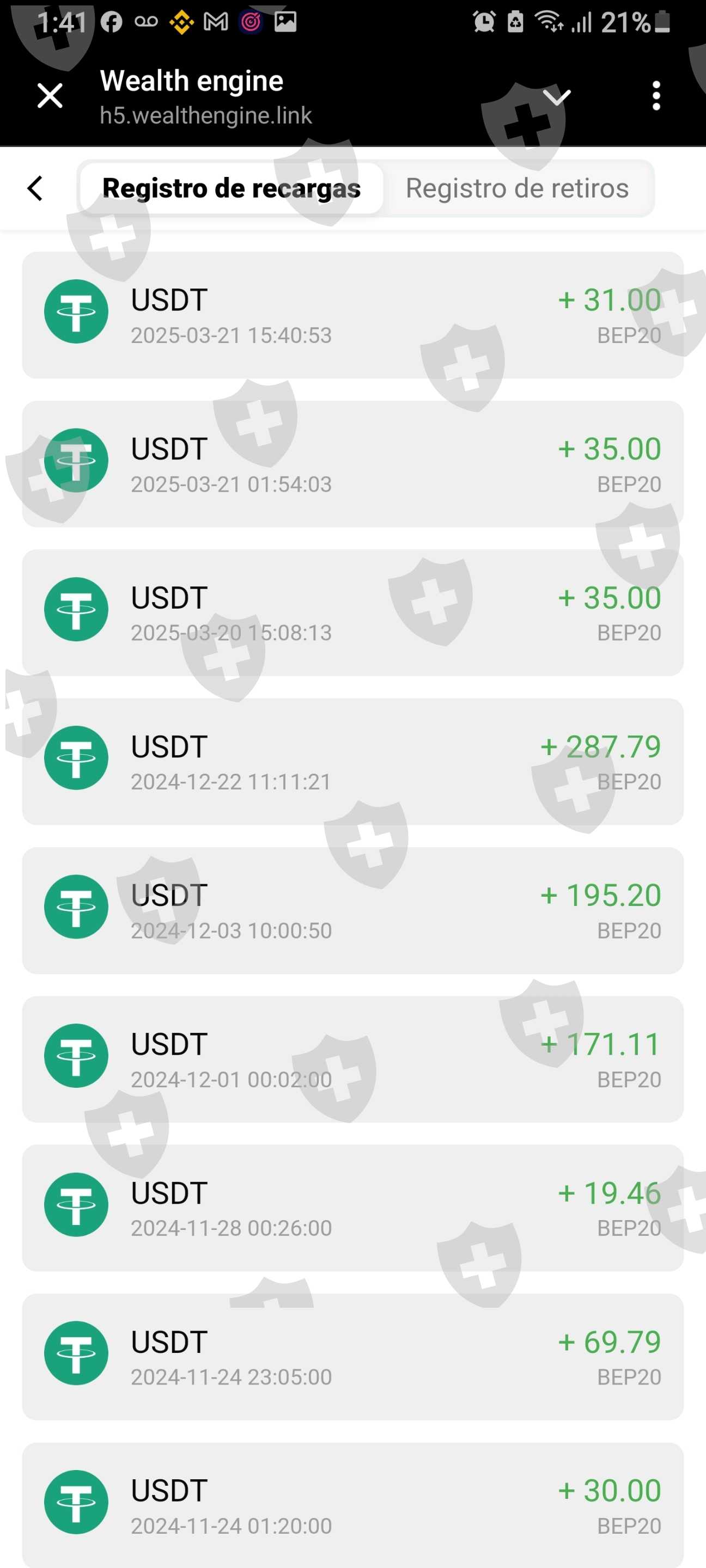
Task: Expand the chevron beside the page title
Action: pos(557,97)
